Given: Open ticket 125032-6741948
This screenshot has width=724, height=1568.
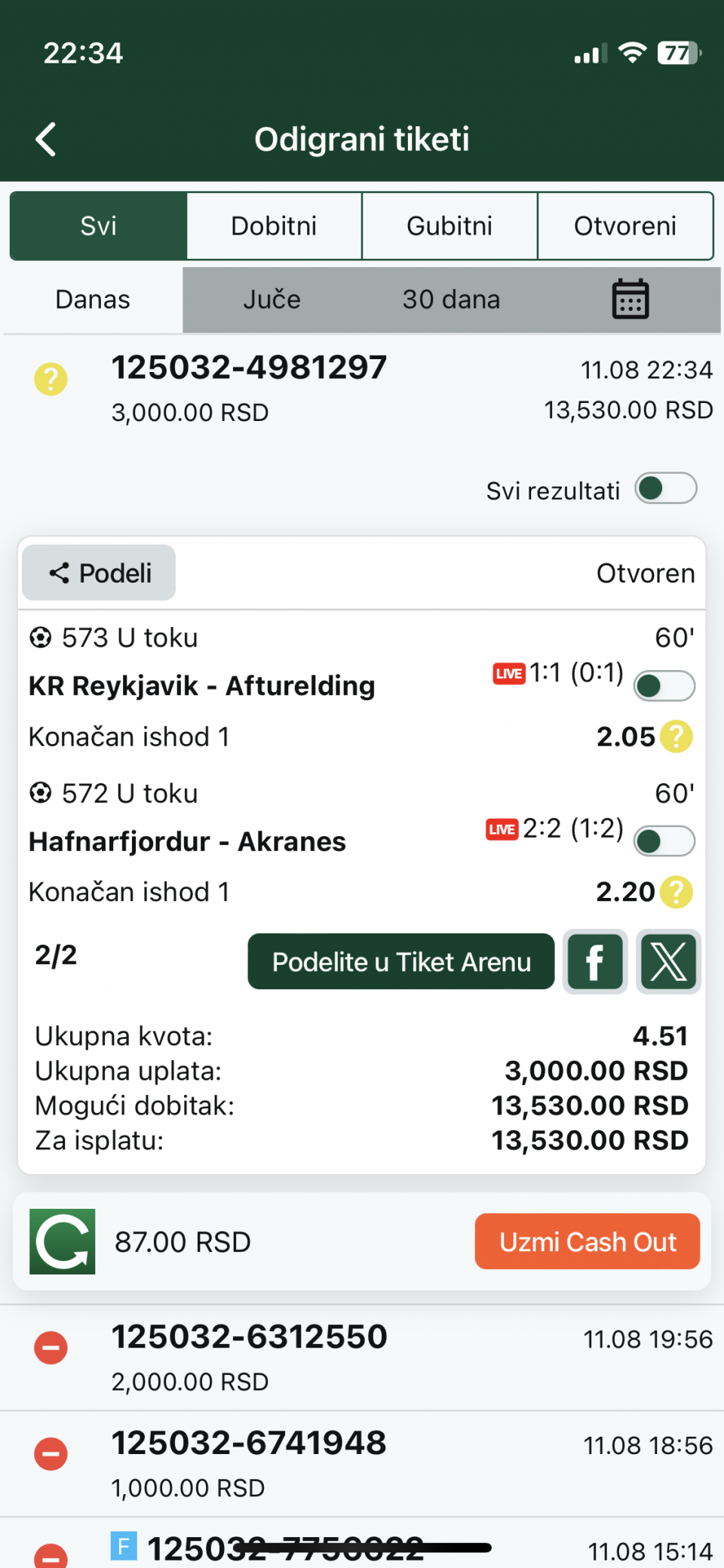Looking at the screenshot, I should 362,1464.
